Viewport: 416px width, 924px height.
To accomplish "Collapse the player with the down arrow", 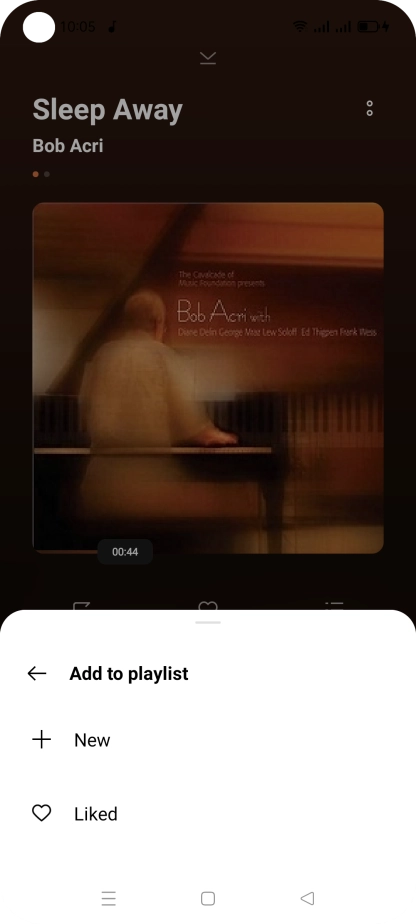I will point(208,58).
